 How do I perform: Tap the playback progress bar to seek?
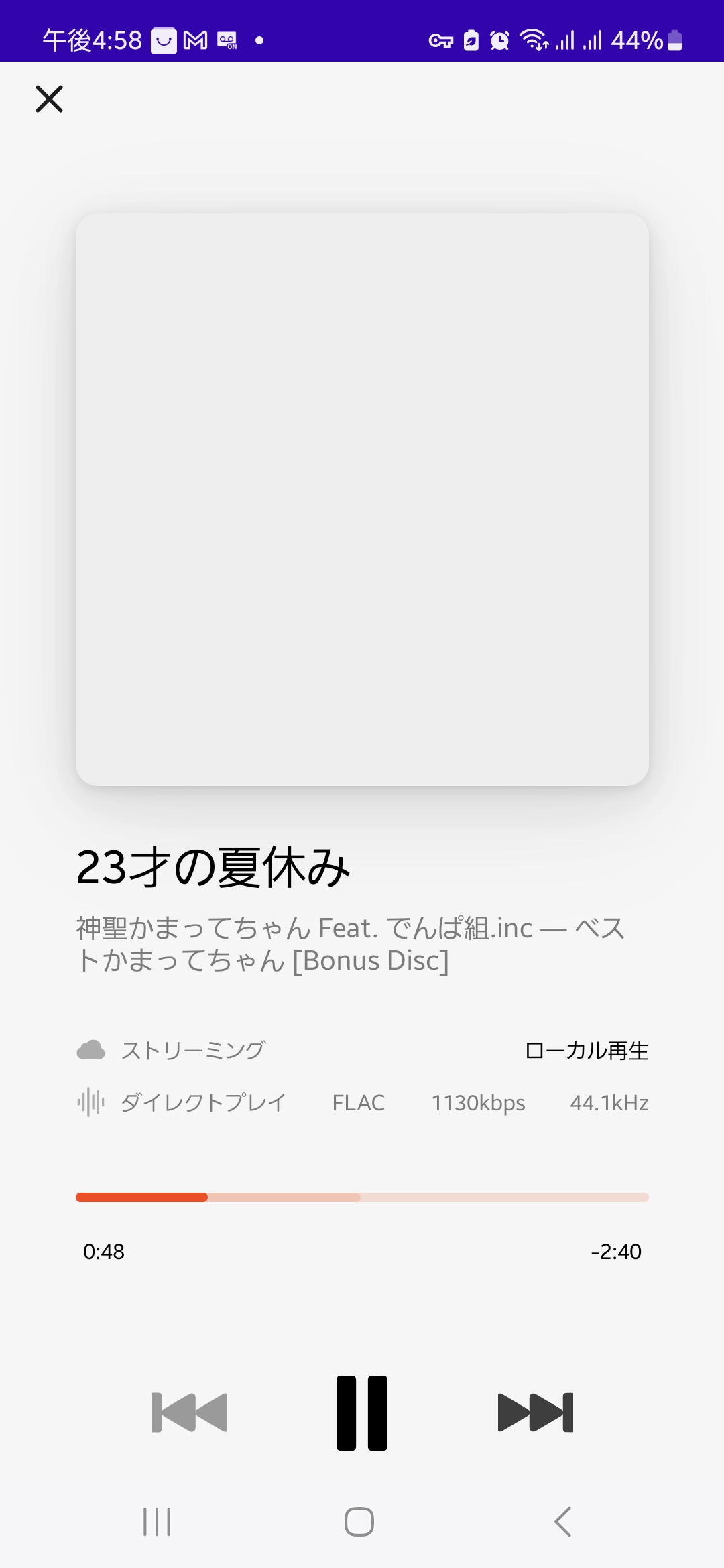click(x=362, y=1197)
